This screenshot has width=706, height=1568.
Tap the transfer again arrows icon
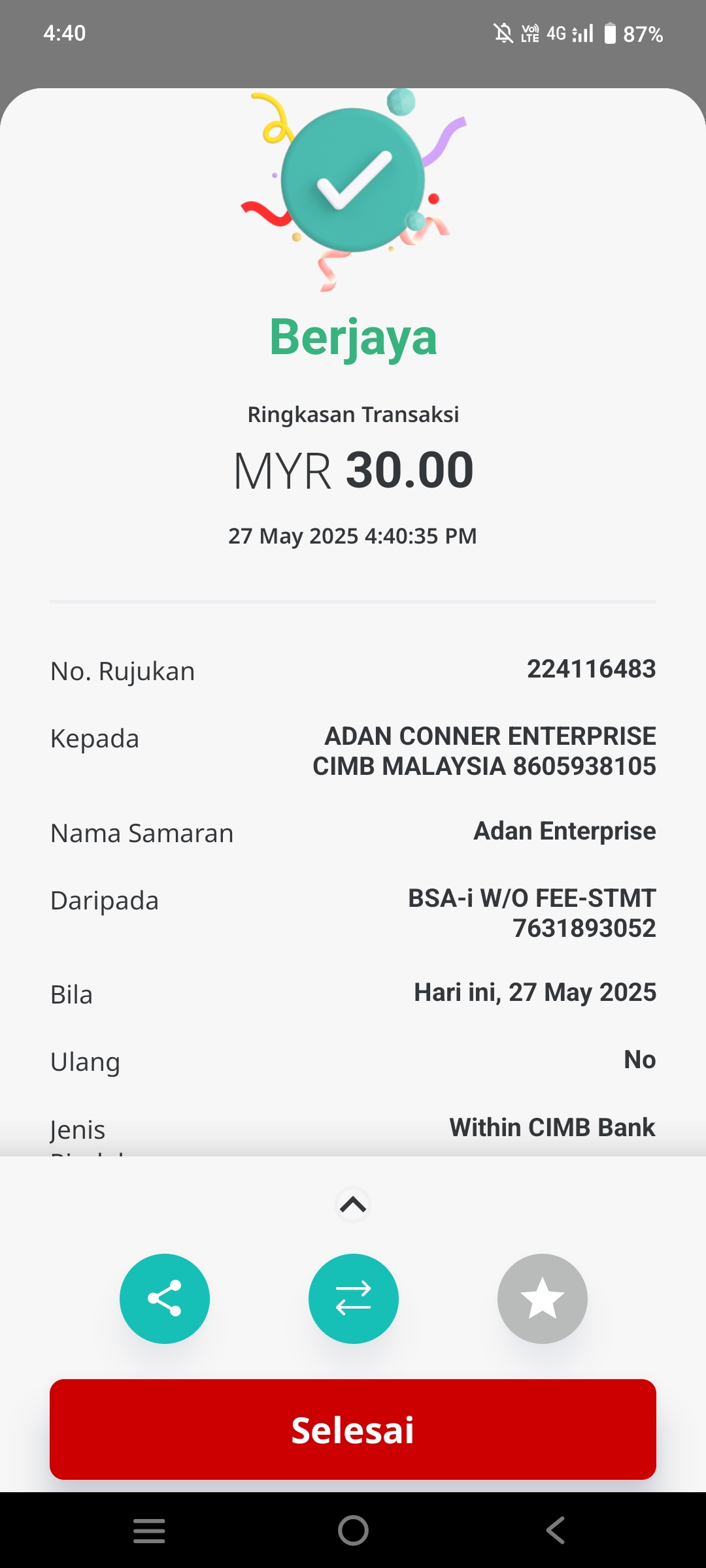click(354, 1298)
